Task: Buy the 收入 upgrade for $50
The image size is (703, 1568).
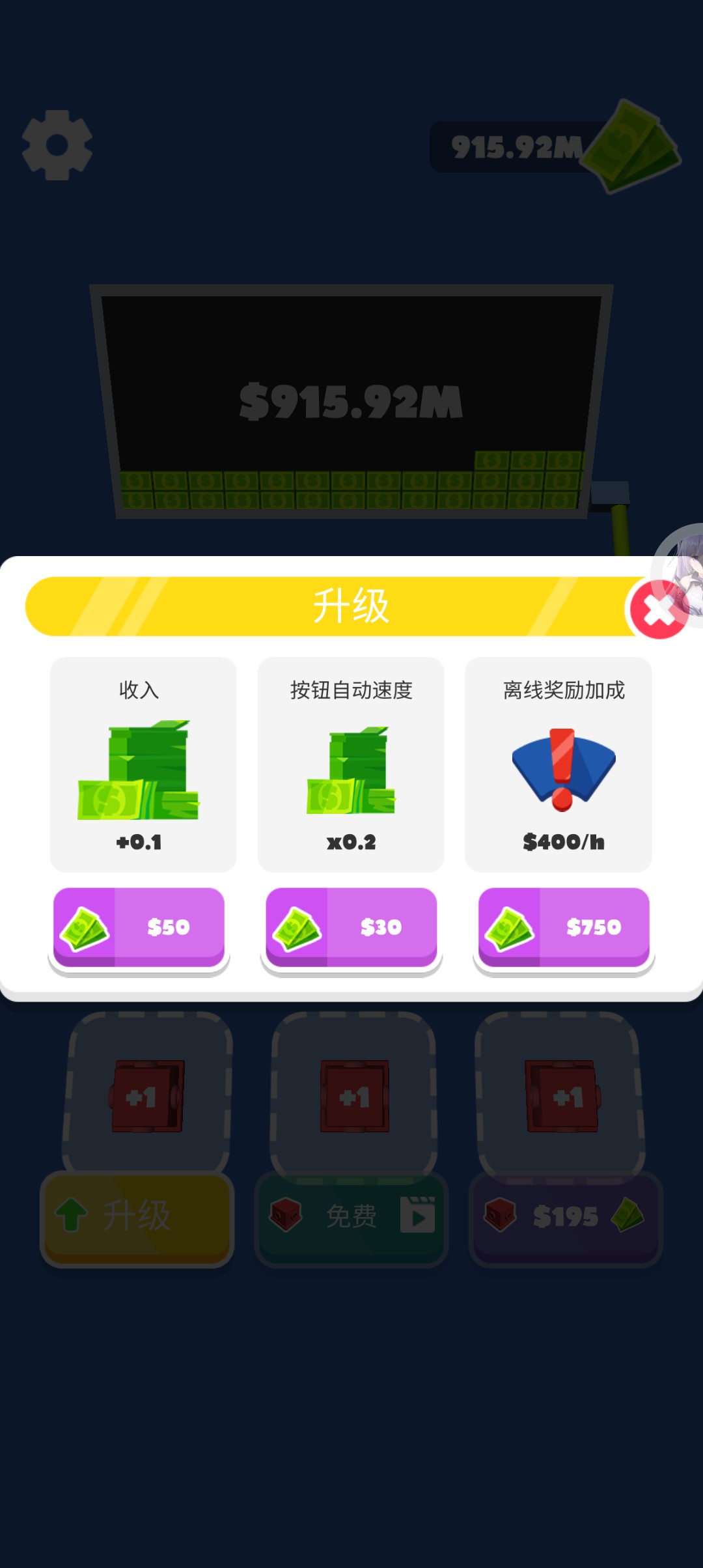Action: tap(139, 927)
